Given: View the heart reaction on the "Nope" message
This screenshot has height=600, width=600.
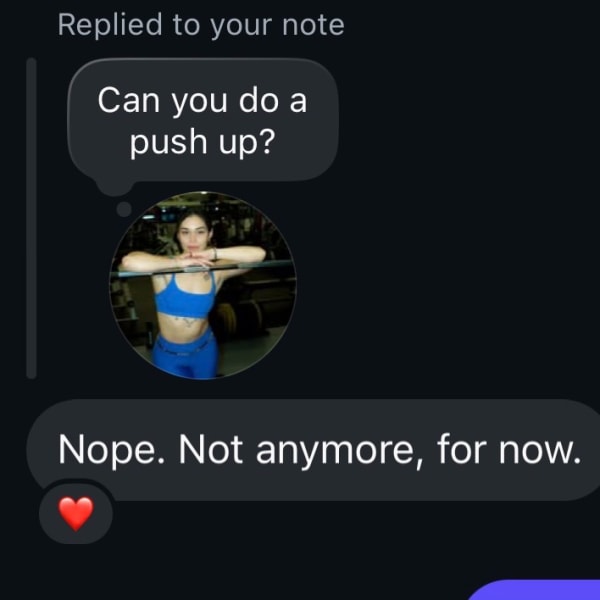Looking at the screenshot, I should tap(75, 514).
